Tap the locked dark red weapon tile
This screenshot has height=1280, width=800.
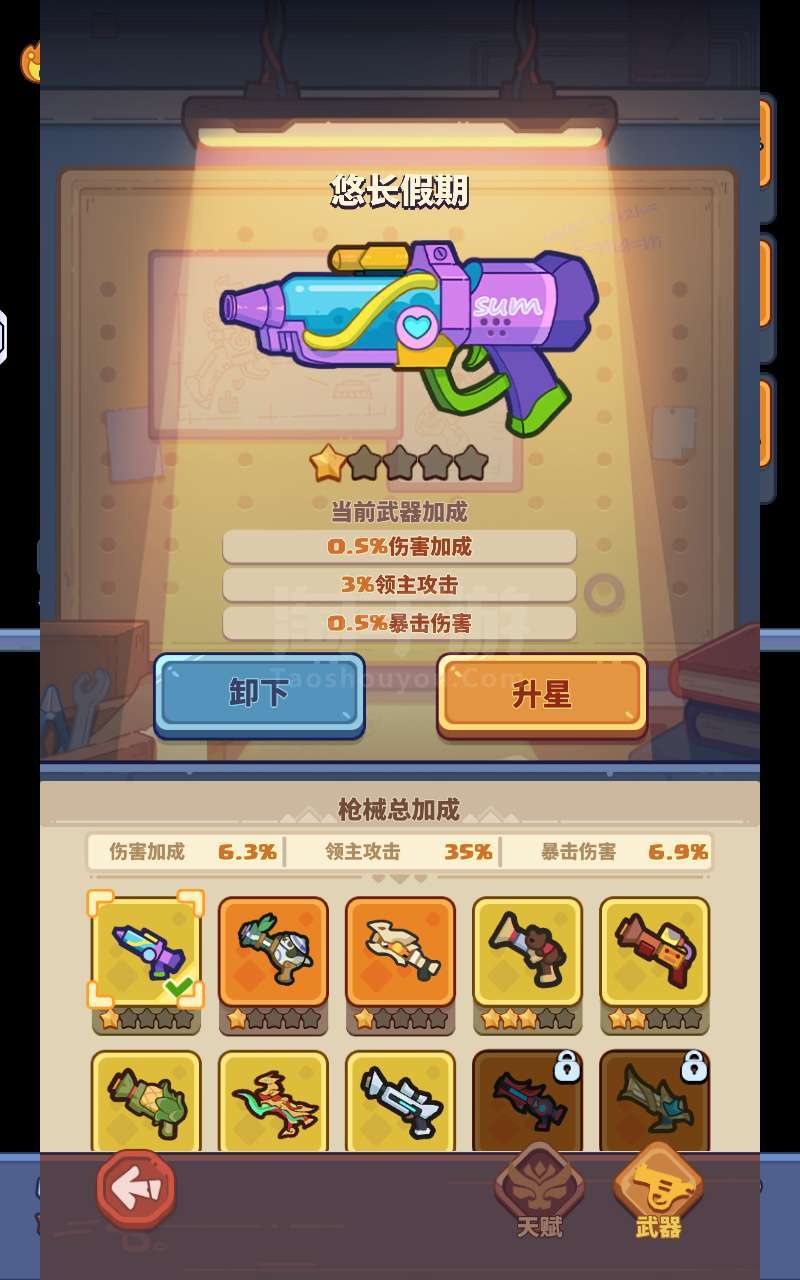[x=527, y=1102]
